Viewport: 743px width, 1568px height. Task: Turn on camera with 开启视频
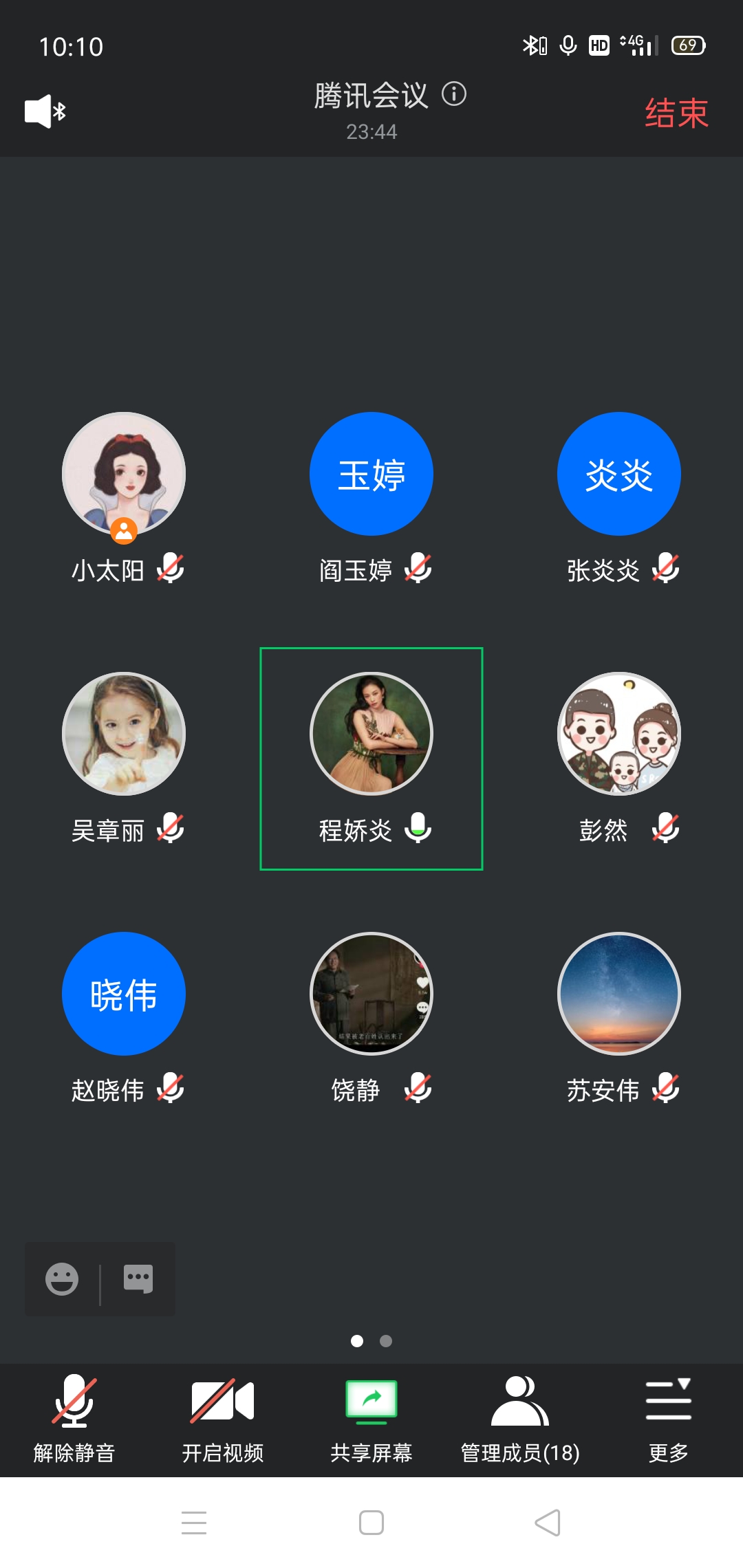223,1418
